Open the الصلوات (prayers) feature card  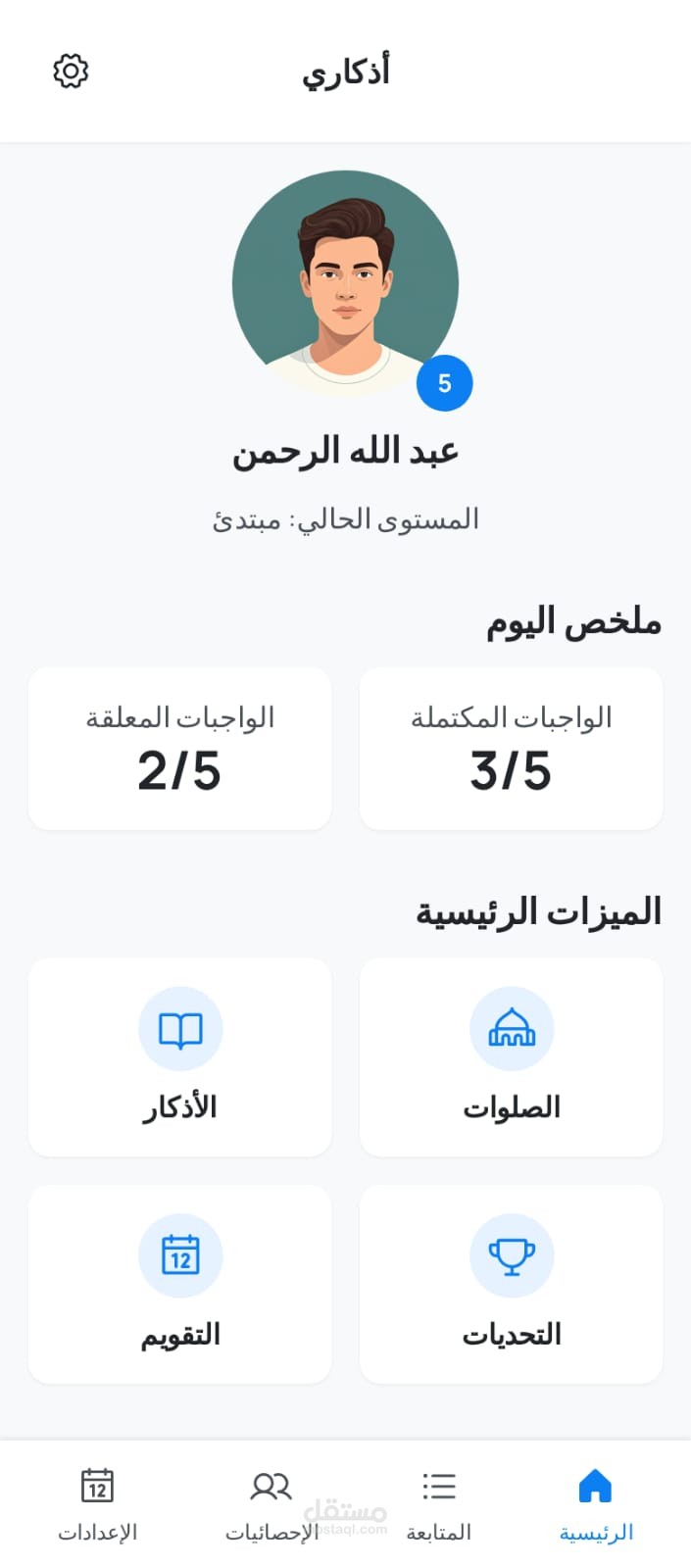(511, 1056)
